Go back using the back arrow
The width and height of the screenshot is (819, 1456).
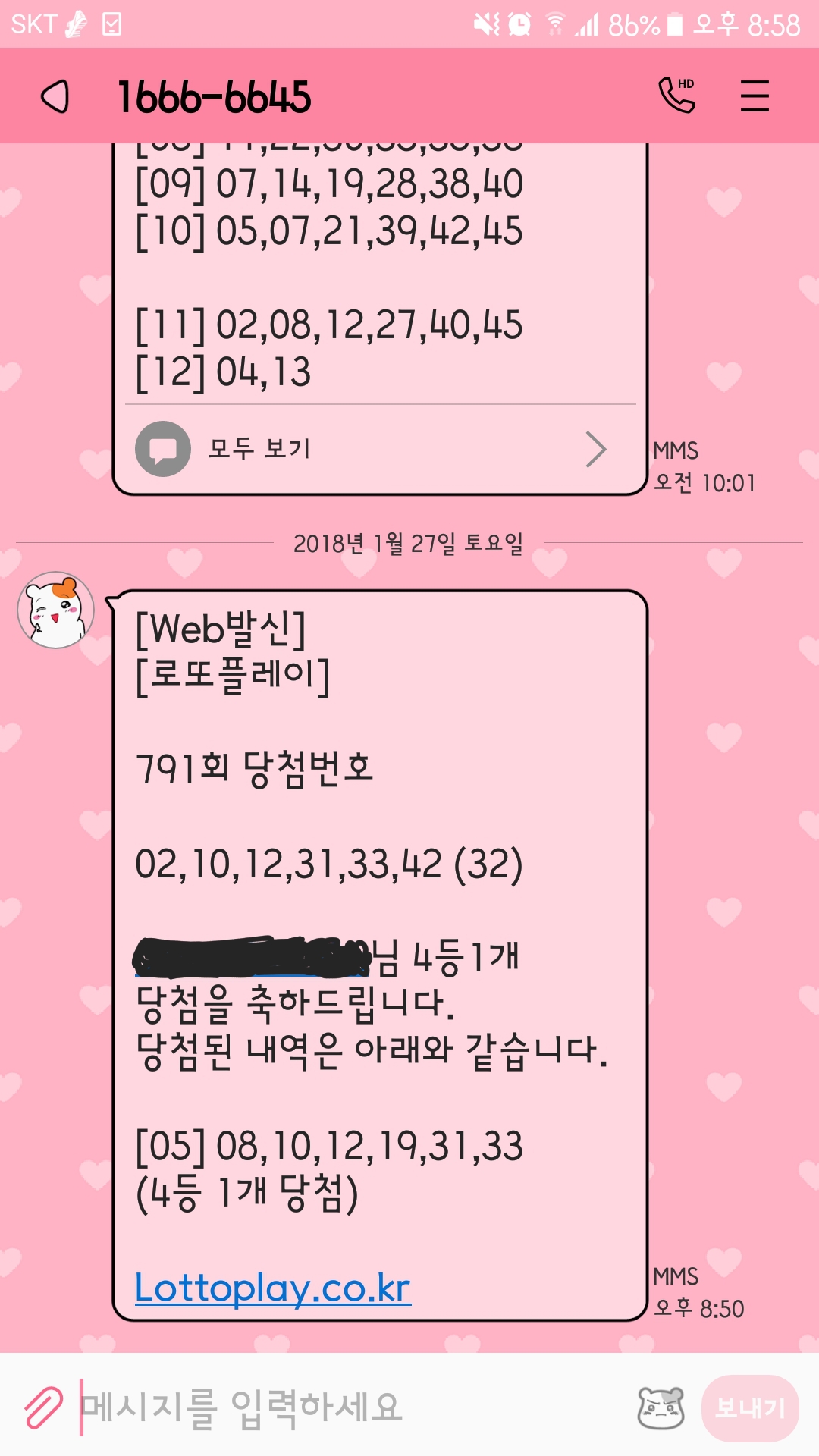coord(55,97)
